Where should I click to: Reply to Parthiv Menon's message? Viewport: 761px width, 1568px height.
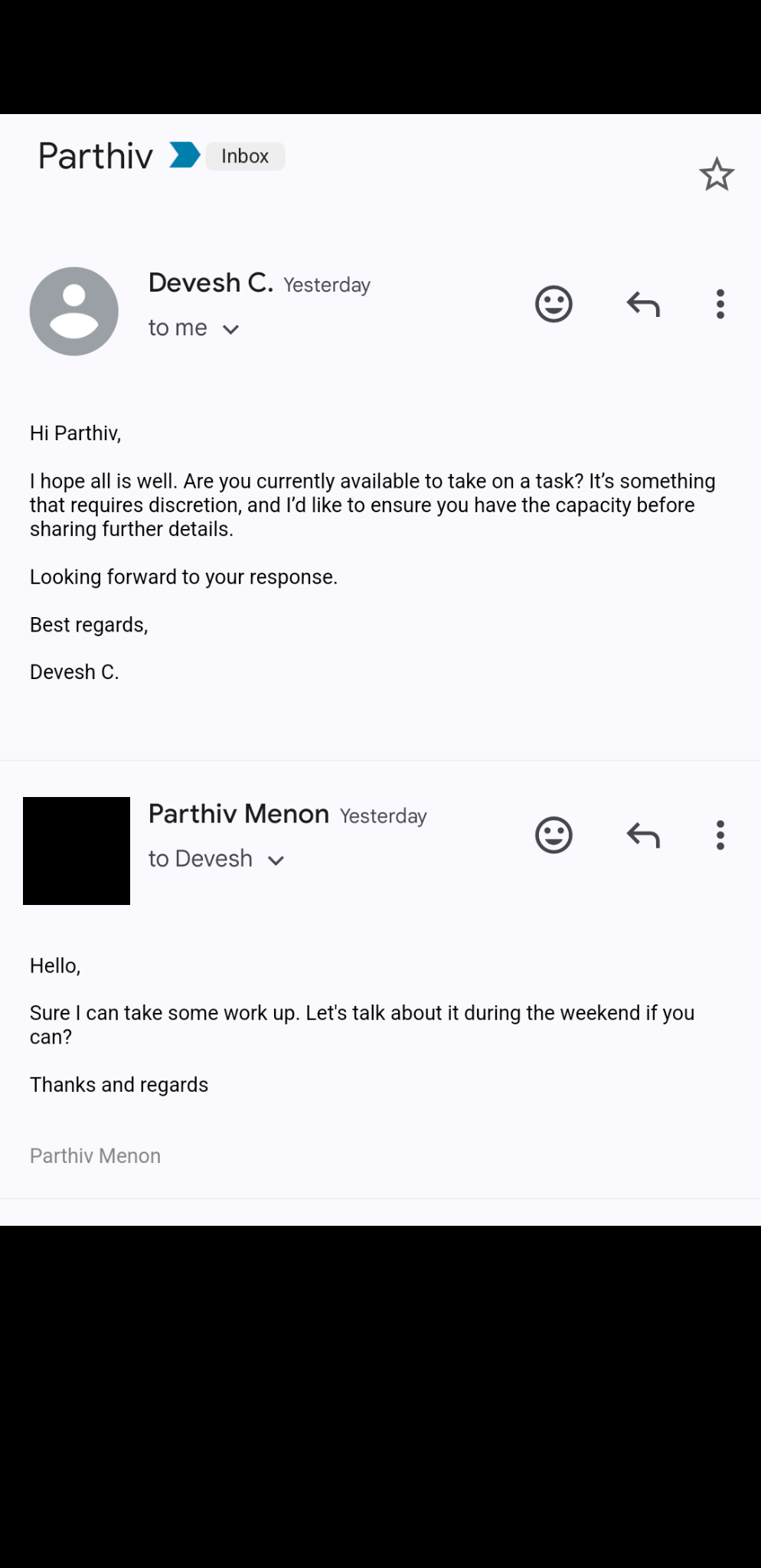pos(642,835)
